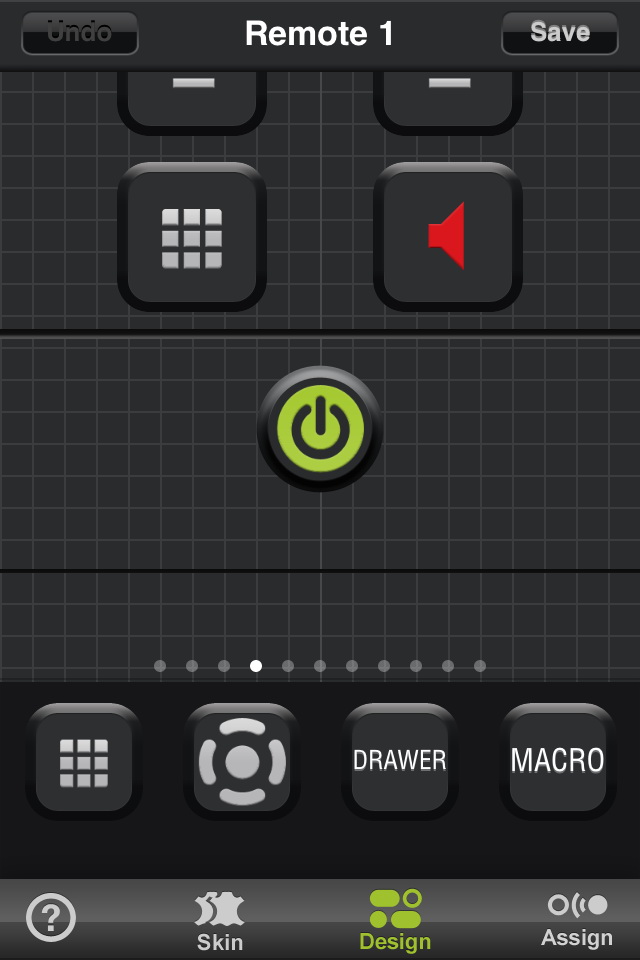The image size is (640, 960).
Task: Switch to the Design tab
Action: [x=395, y=920]
